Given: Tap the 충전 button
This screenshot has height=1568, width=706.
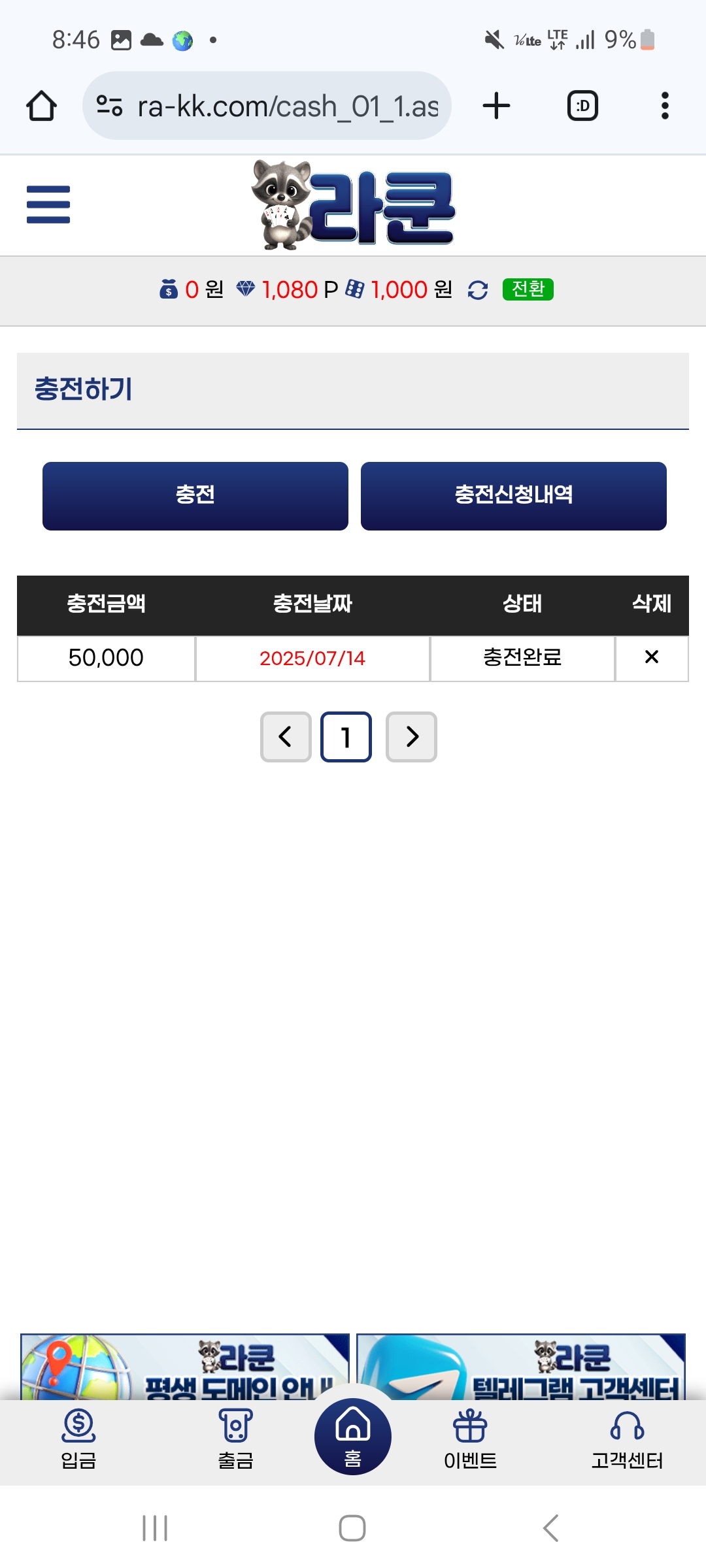Looking at the screenshot, I should (195, 496).
